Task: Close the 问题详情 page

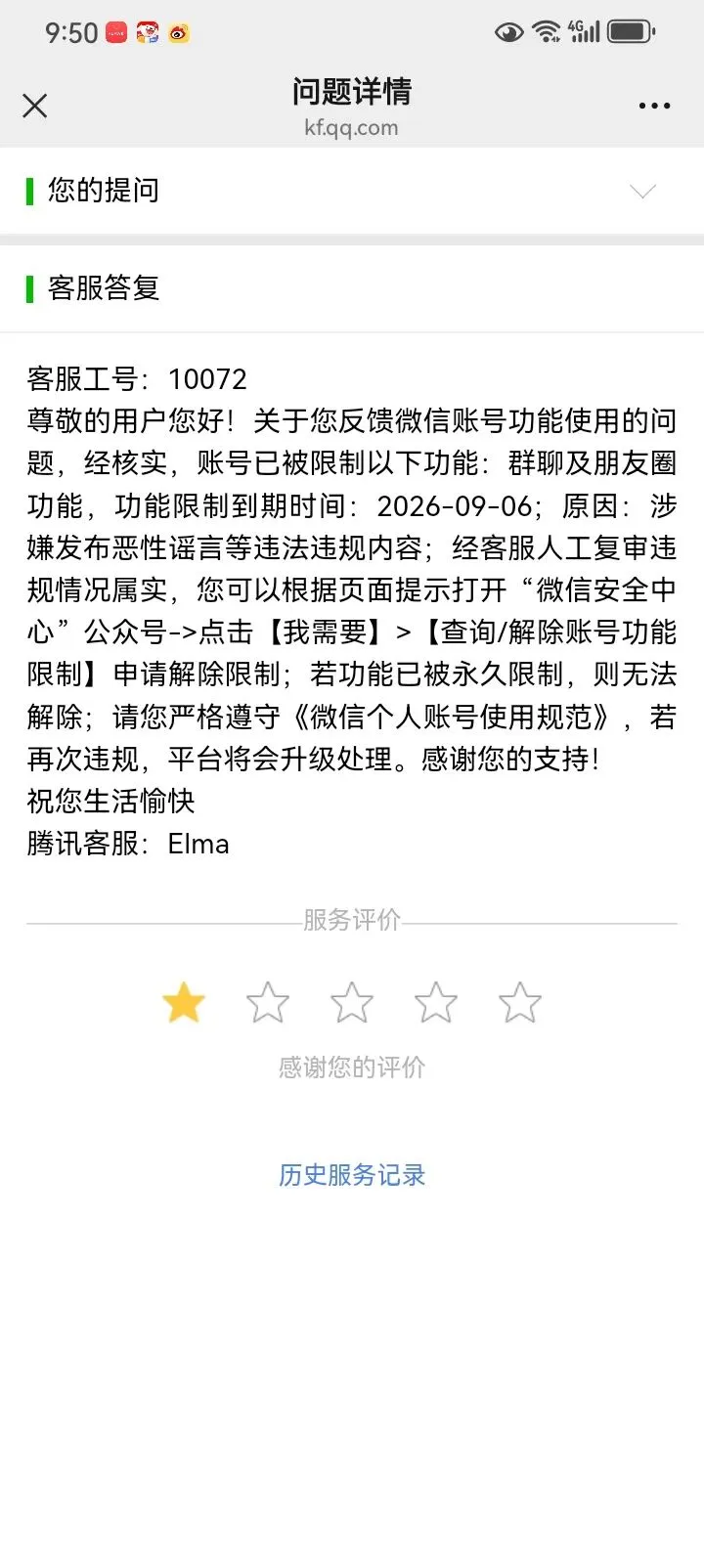Action: point(35,106)
